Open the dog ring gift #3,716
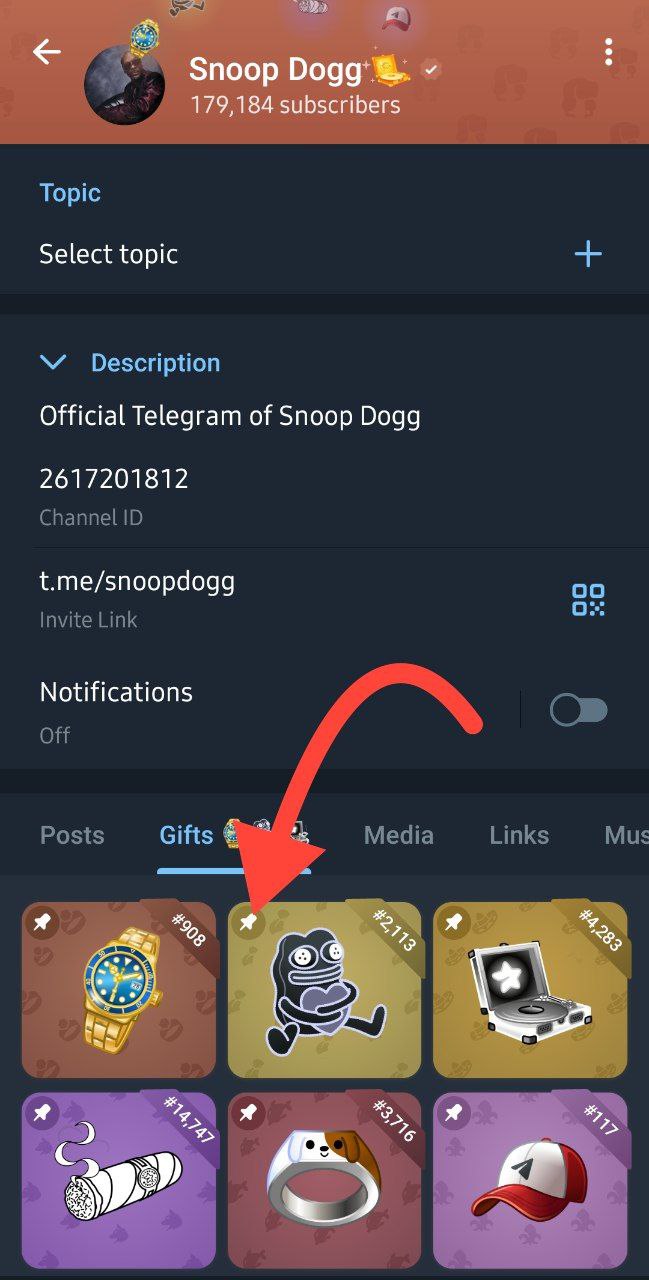Viewport: 649px width, 1280px height. click(x=324, y=1180)
